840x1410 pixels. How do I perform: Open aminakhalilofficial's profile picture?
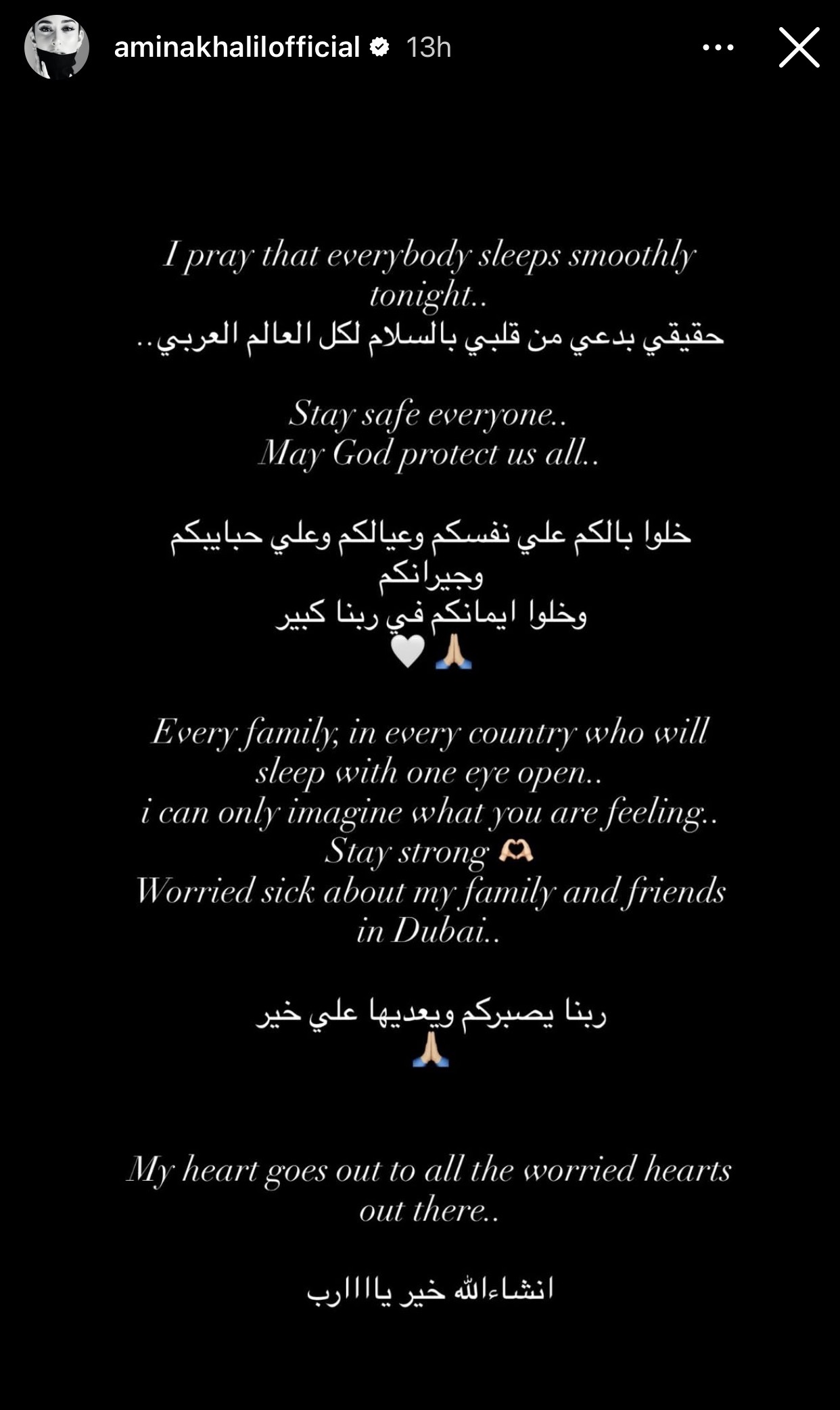57,47
